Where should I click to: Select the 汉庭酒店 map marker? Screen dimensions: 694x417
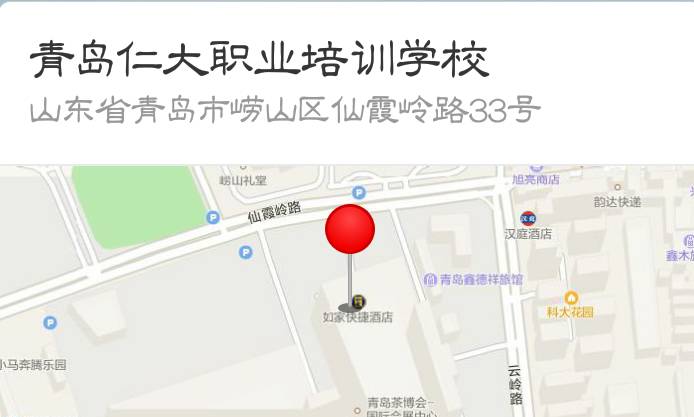tap(528, 219)
